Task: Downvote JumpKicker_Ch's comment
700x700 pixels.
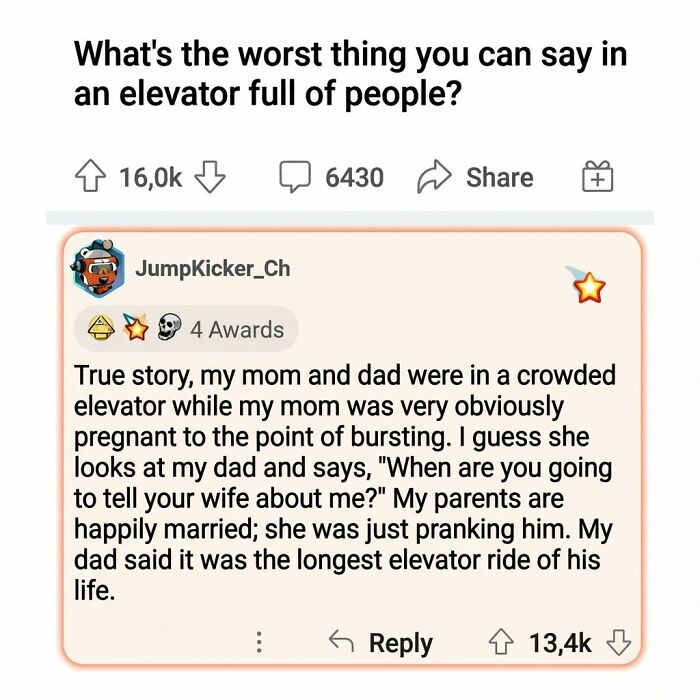Action: (x=619, y=642)
